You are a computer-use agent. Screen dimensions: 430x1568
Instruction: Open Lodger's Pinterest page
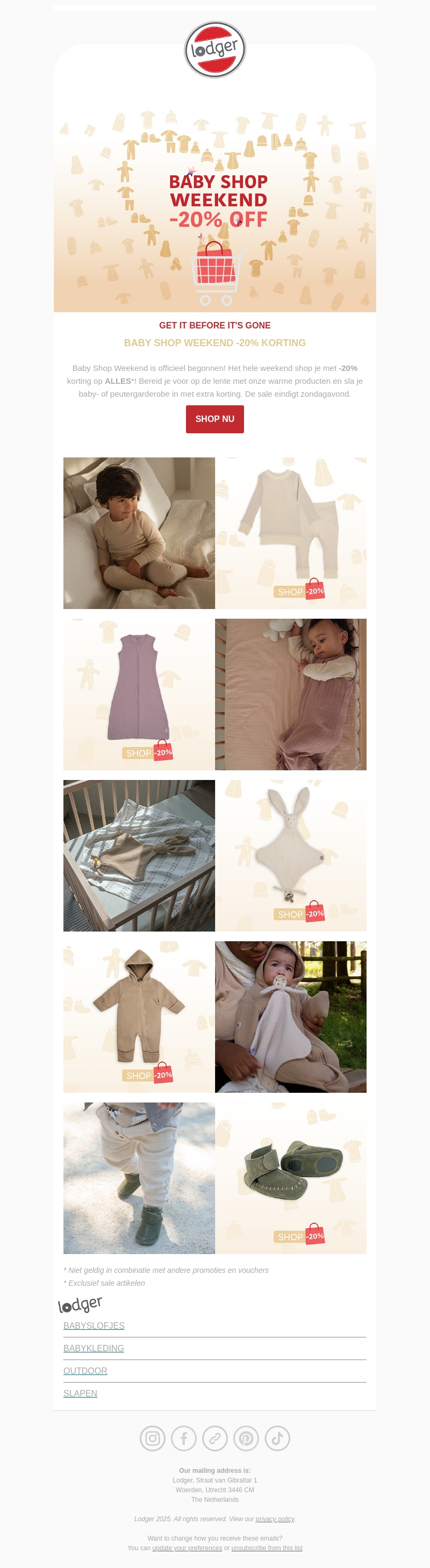(246, 1438)
